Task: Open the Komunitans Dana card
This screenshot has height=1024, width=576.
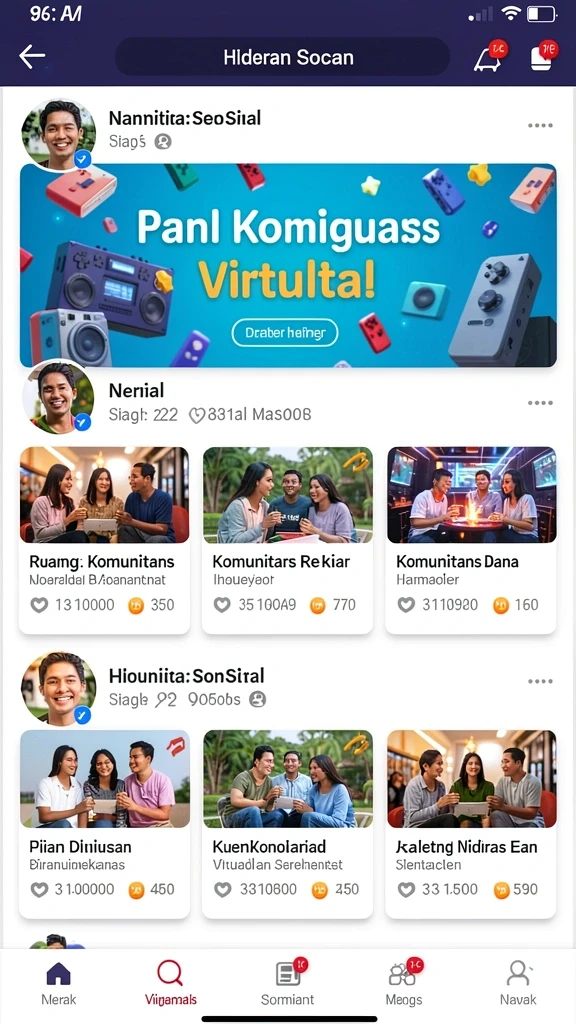Action: (472, 540)
